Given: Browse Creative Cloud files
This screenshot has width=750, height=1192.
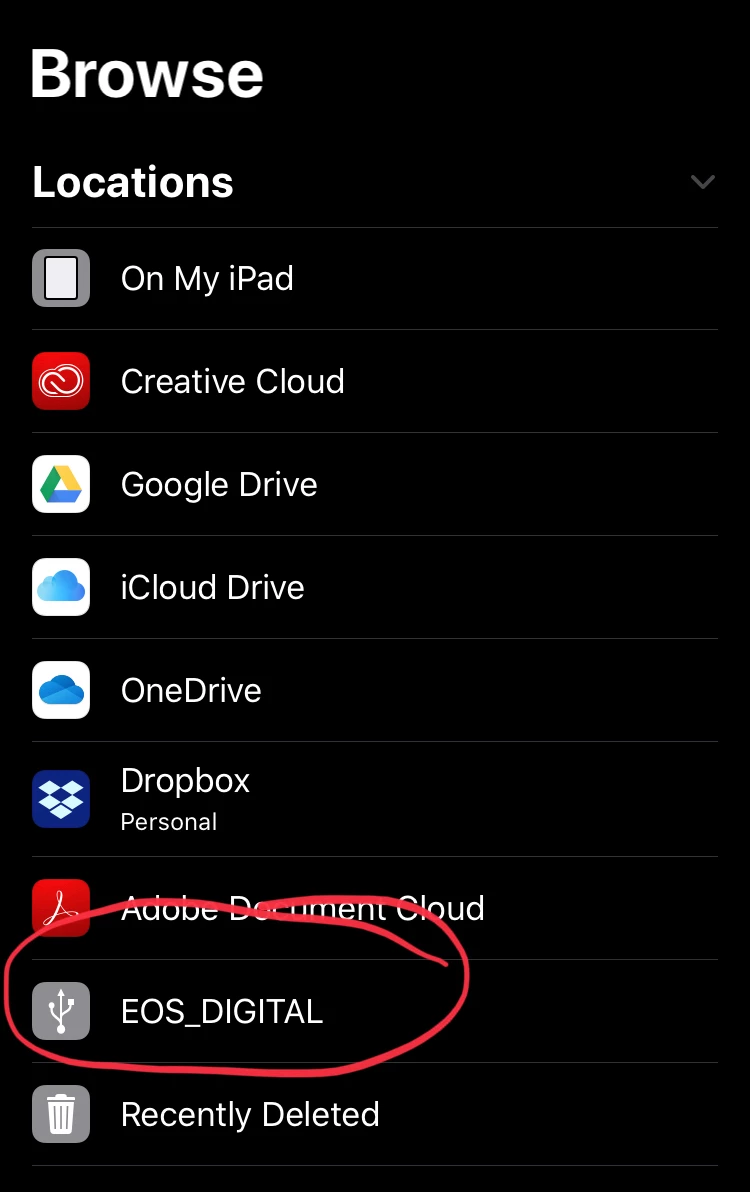Looking at the screenshot, I should coord(232,381).
